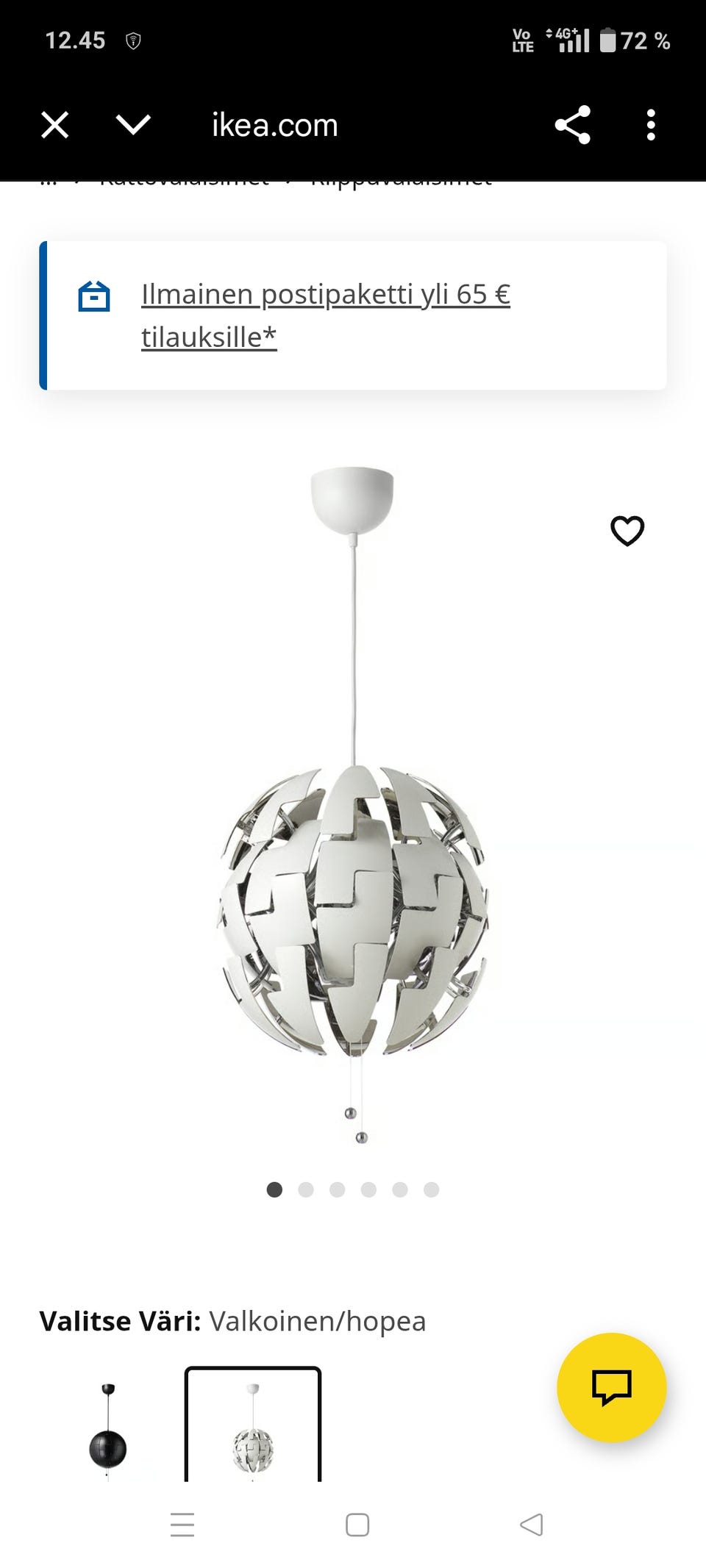Screen dimensions: 706x1568
Task: Open the browser overflow menu
Action: point(651,125)
